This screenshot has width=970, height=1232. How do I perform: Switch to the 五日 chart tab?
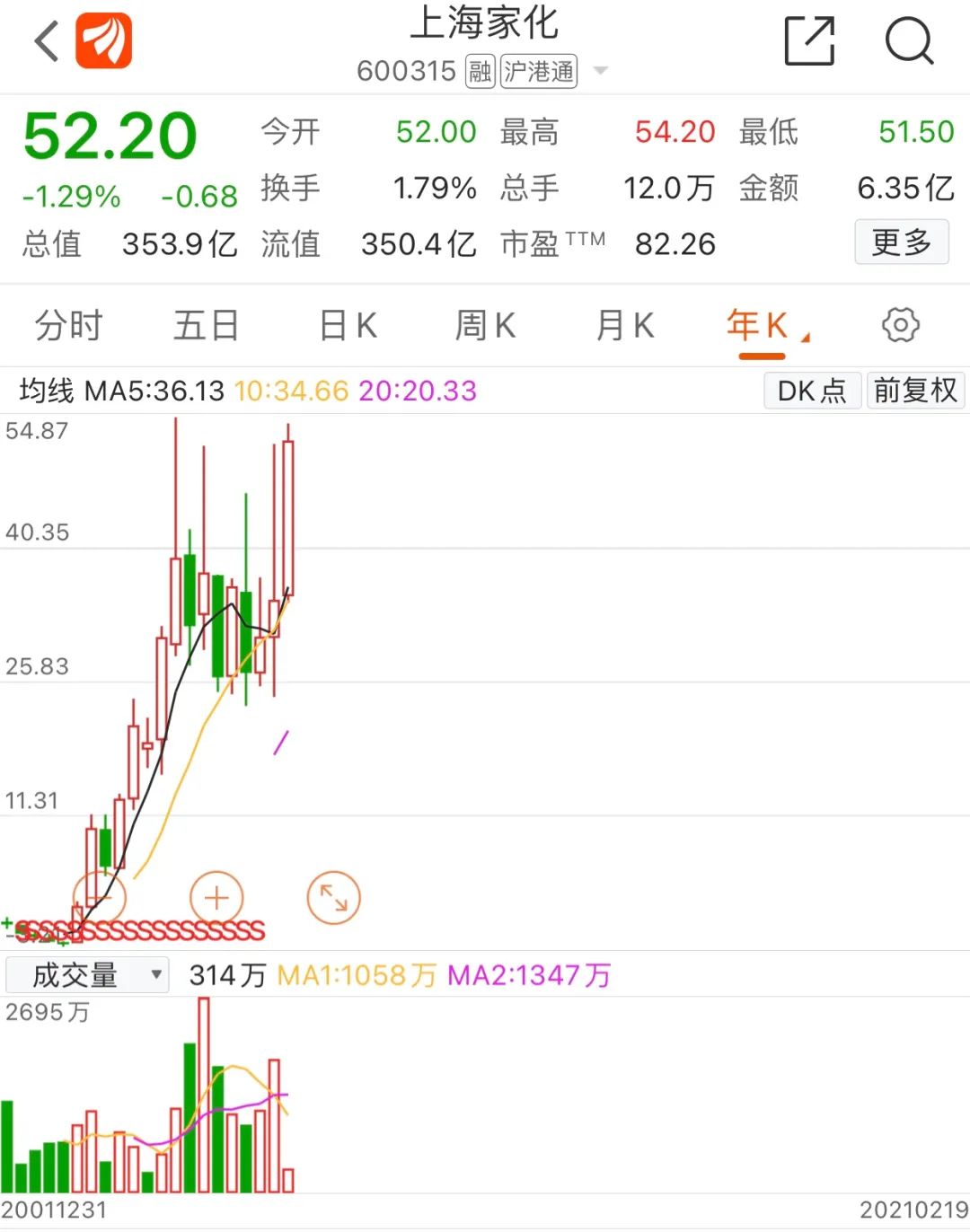click(206, 325)
